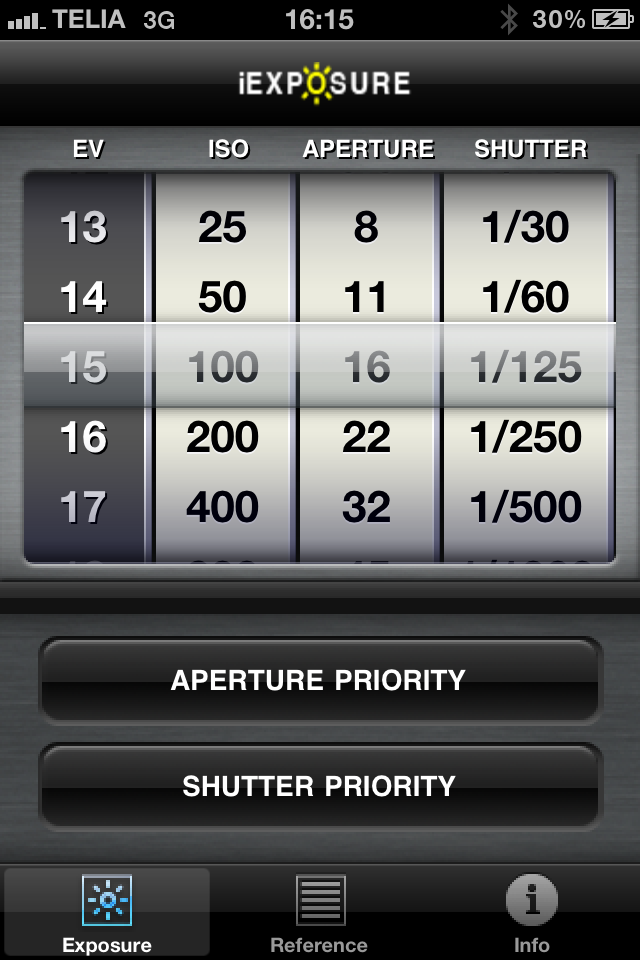Screen dimensions: 640x960
Task: Select shutter speed 1/250
Action: tap(526, 438)
